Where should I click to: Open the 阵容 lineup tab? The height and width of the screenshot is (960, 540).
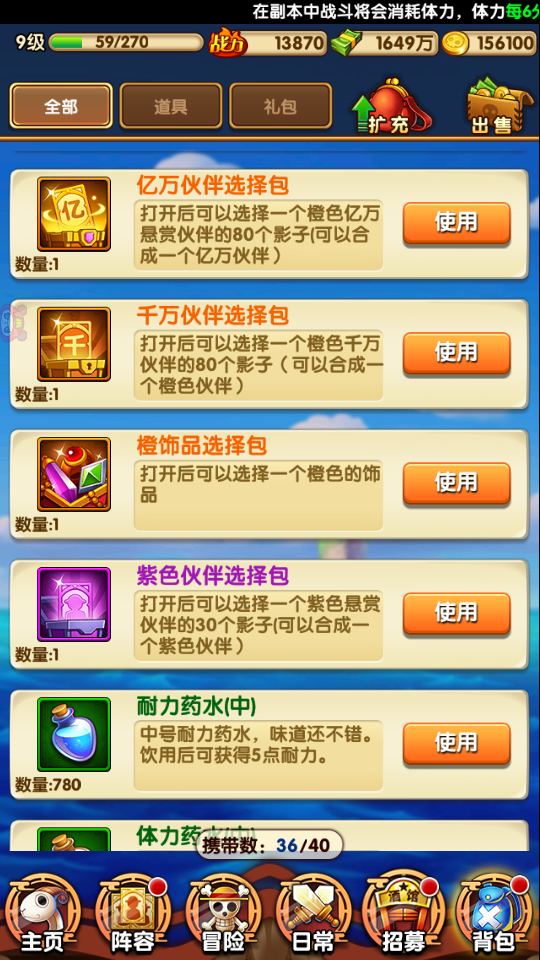click(132, 915)
